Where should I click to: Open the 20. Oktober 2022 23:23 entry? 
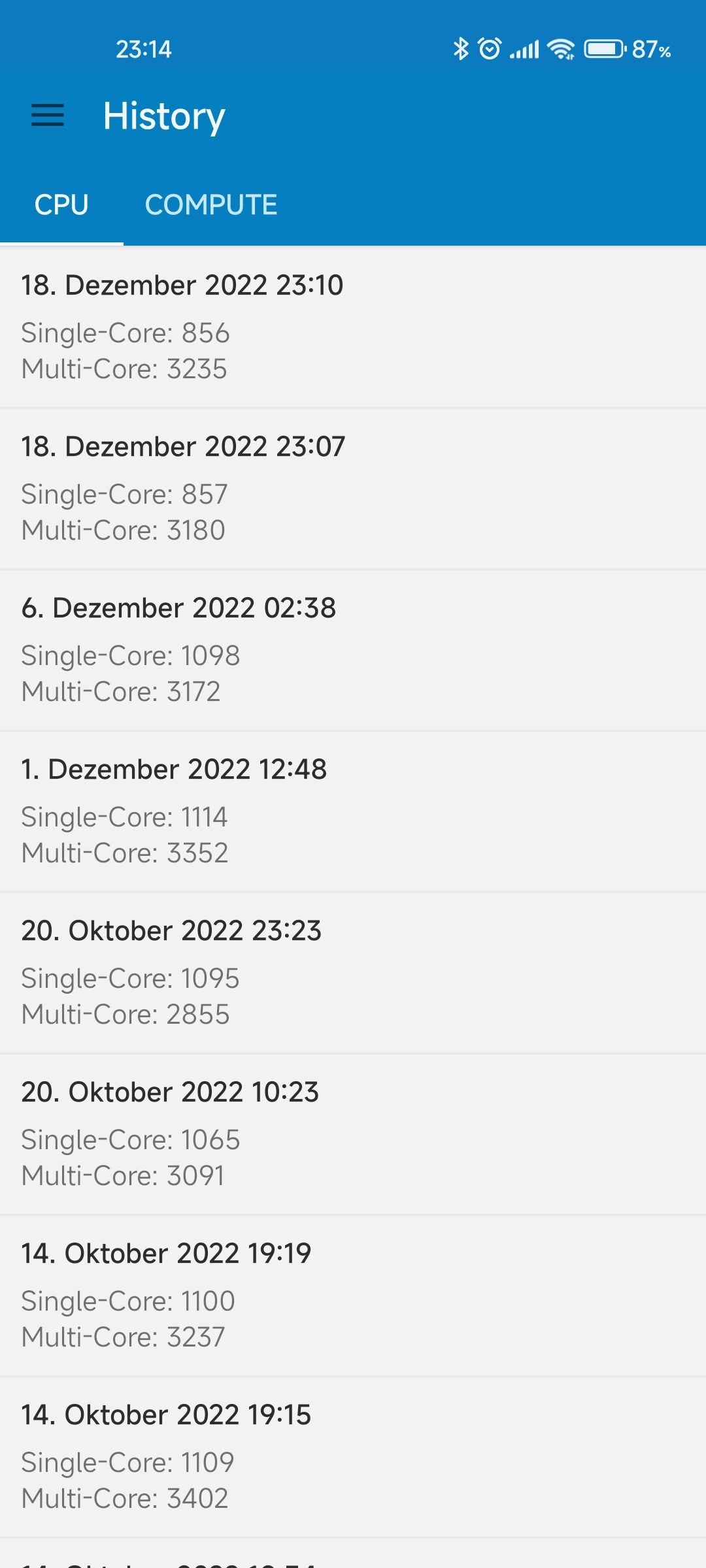[353, 973]
